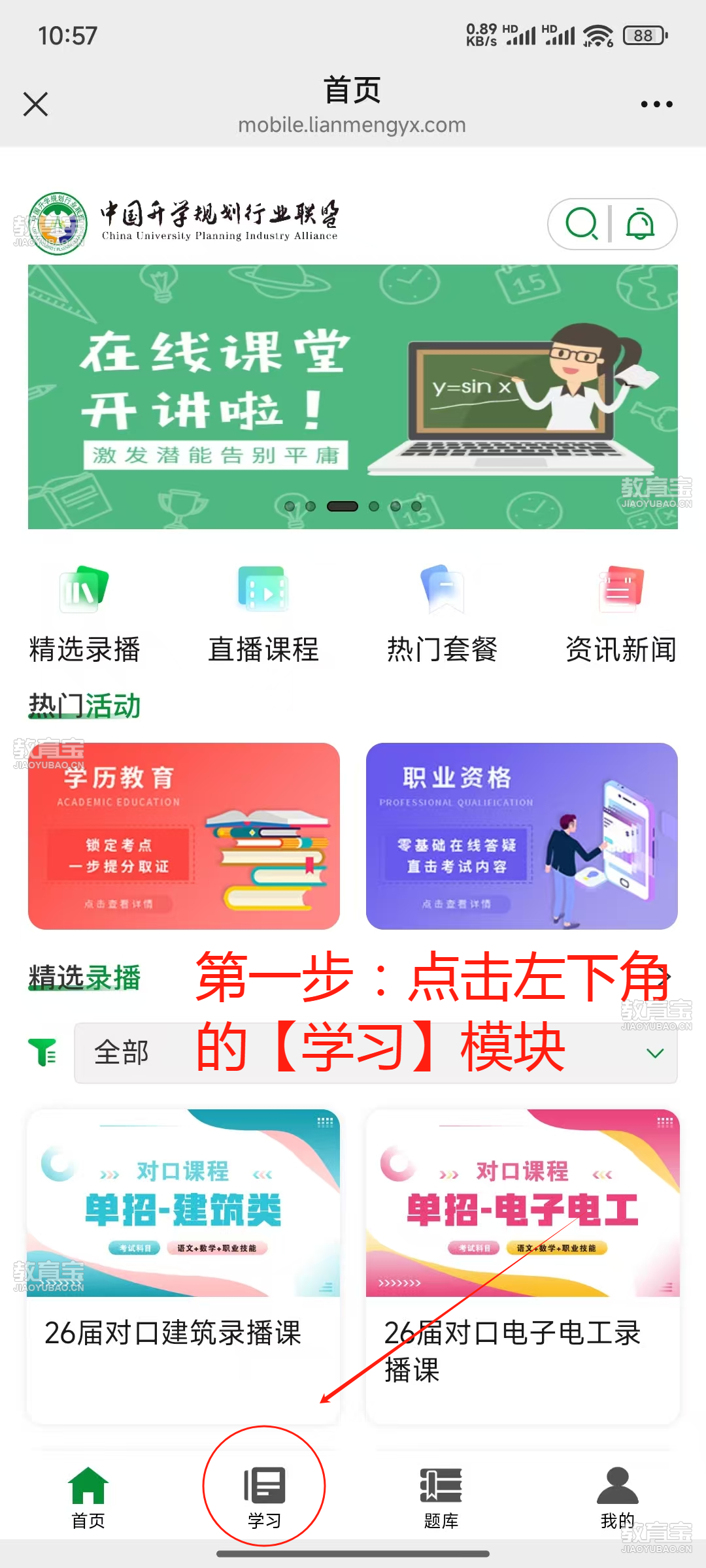Open the online classroom banner
The width and height of the screenshot is (706, 1568).
[352, 397]
